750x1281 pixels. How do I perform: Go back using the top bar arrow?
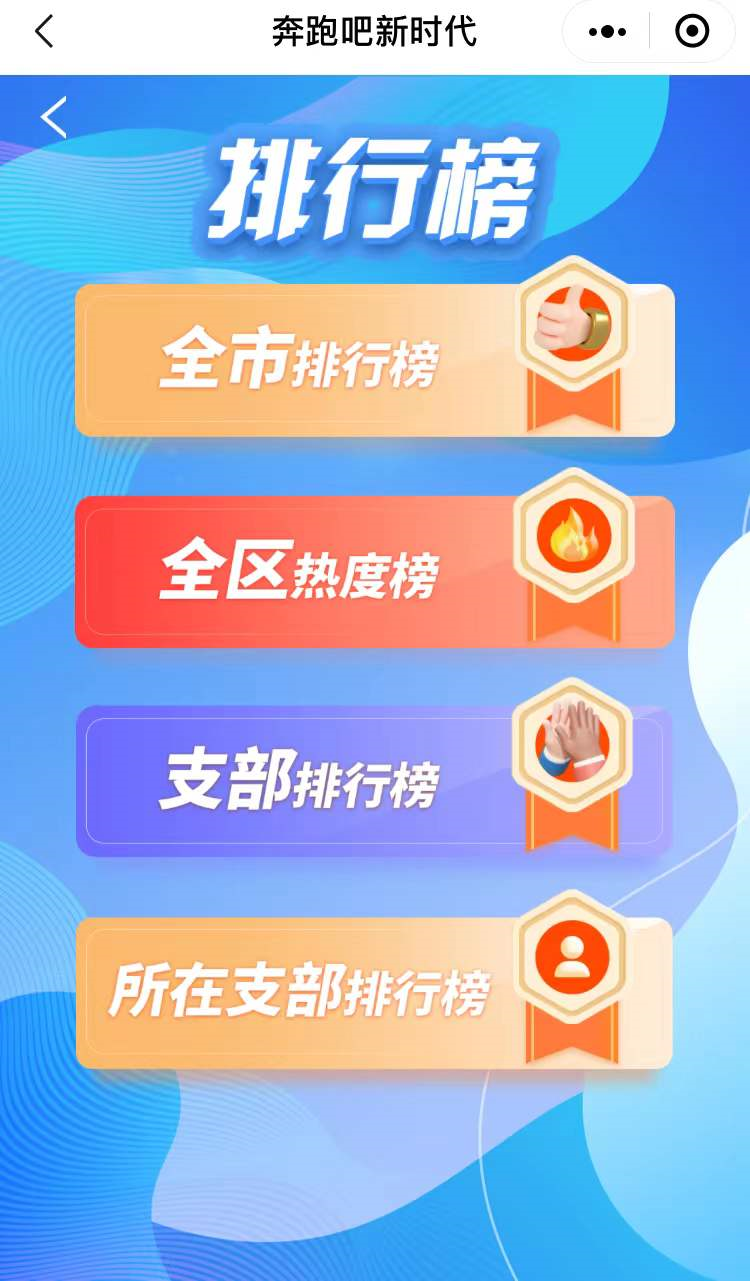[44, 32]
